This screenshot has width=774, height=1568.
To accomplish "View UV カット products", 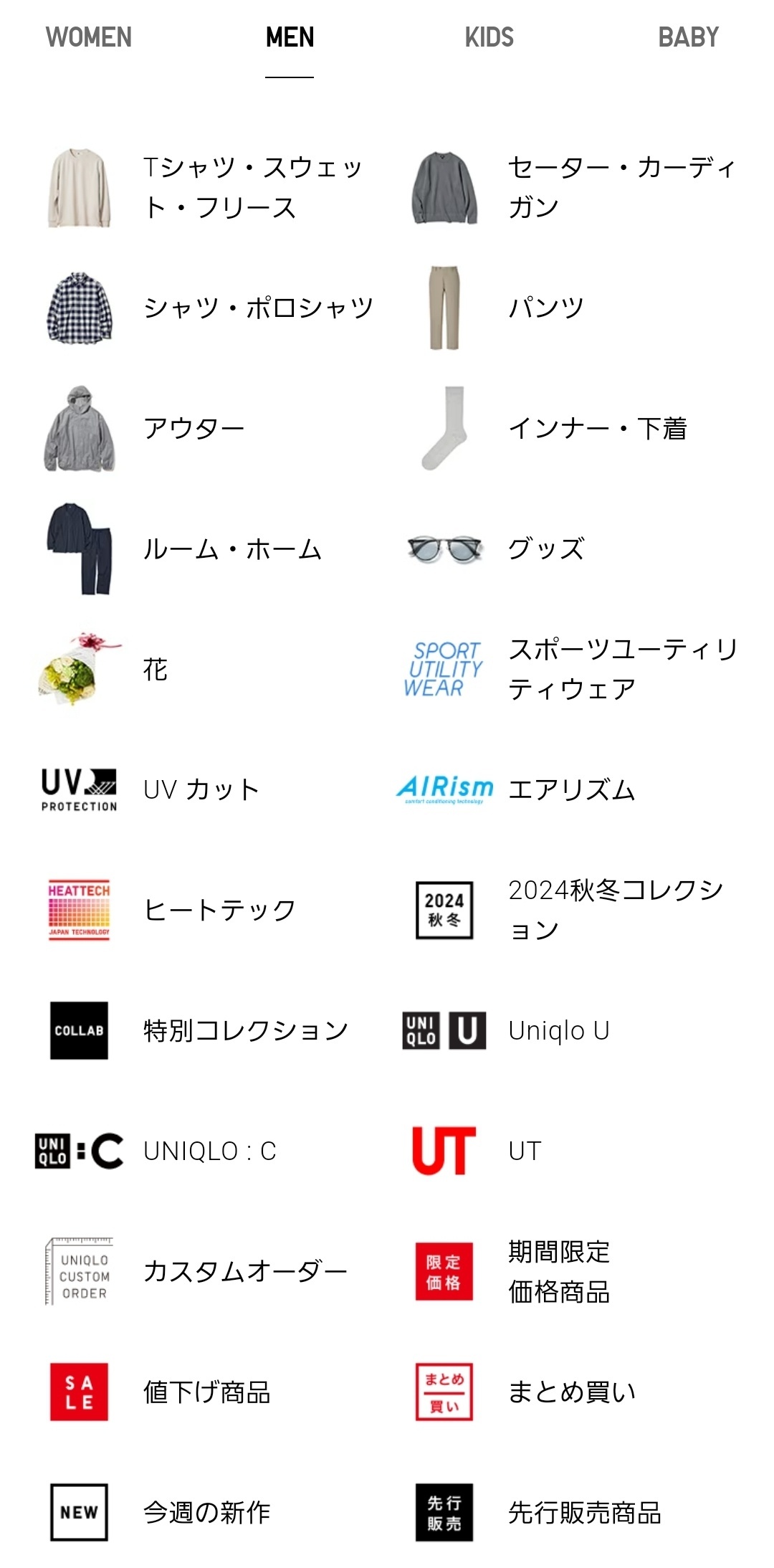I will [x=201, y=790].
